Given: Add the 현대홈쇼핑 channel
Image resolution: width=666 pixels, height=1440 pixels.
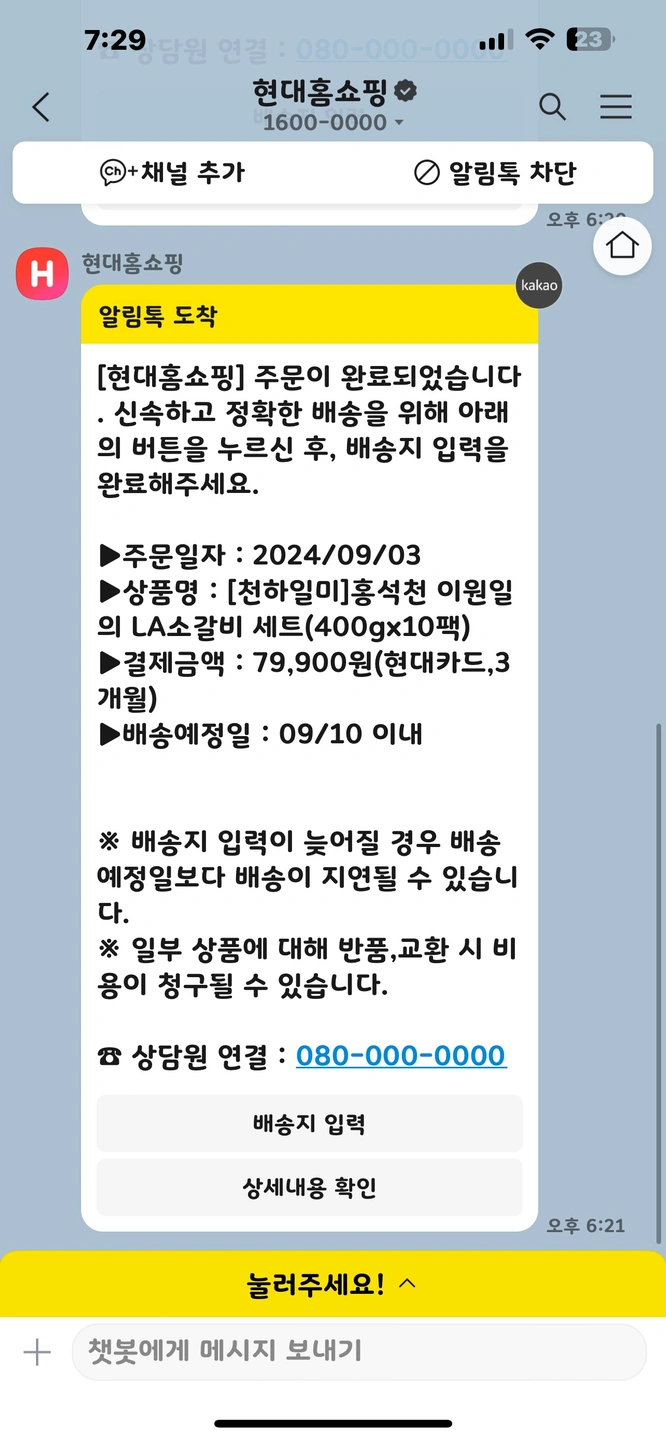Looking at the screenshot, I should click(x=172, y=172).
